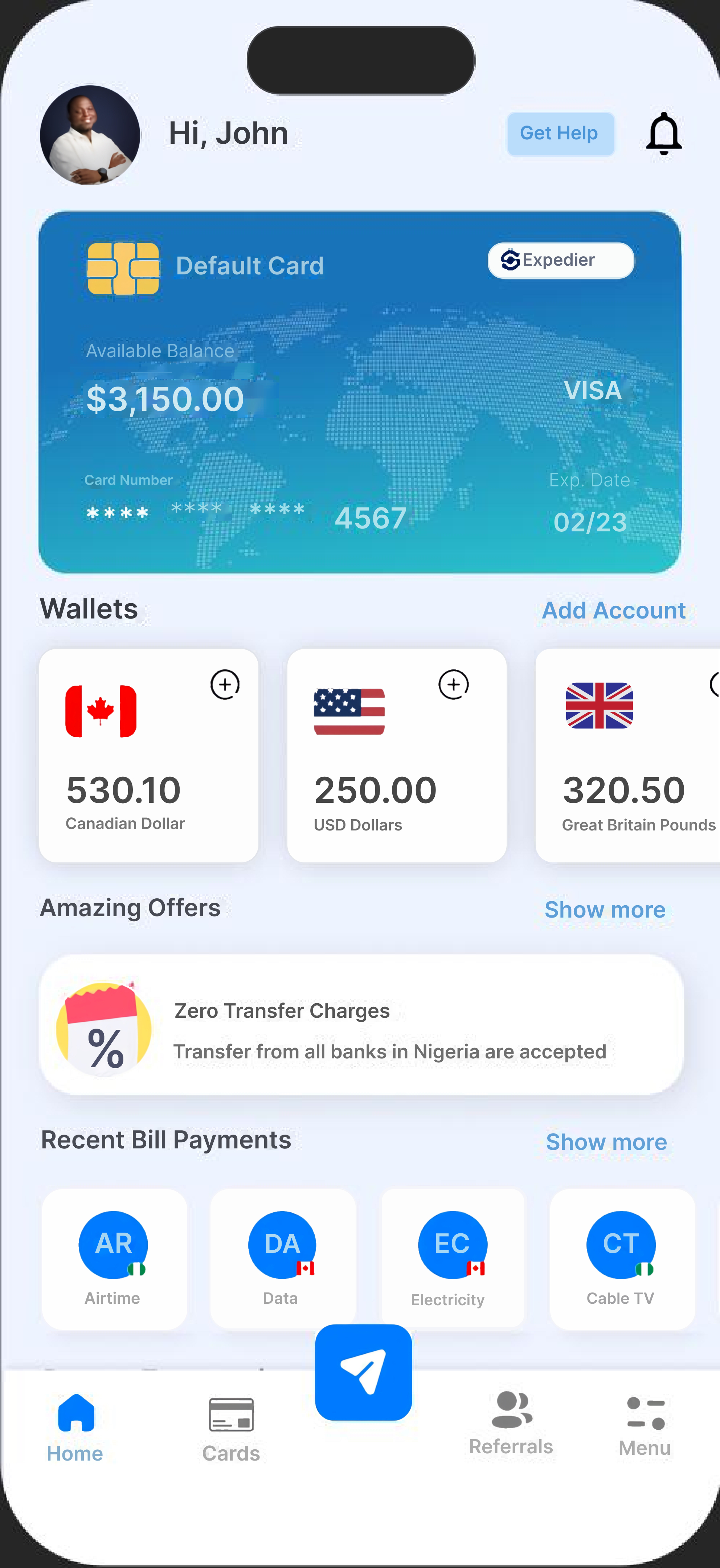Tap the Get Help button
This screenshot has width=720, height=1568.
pos(560,133)
